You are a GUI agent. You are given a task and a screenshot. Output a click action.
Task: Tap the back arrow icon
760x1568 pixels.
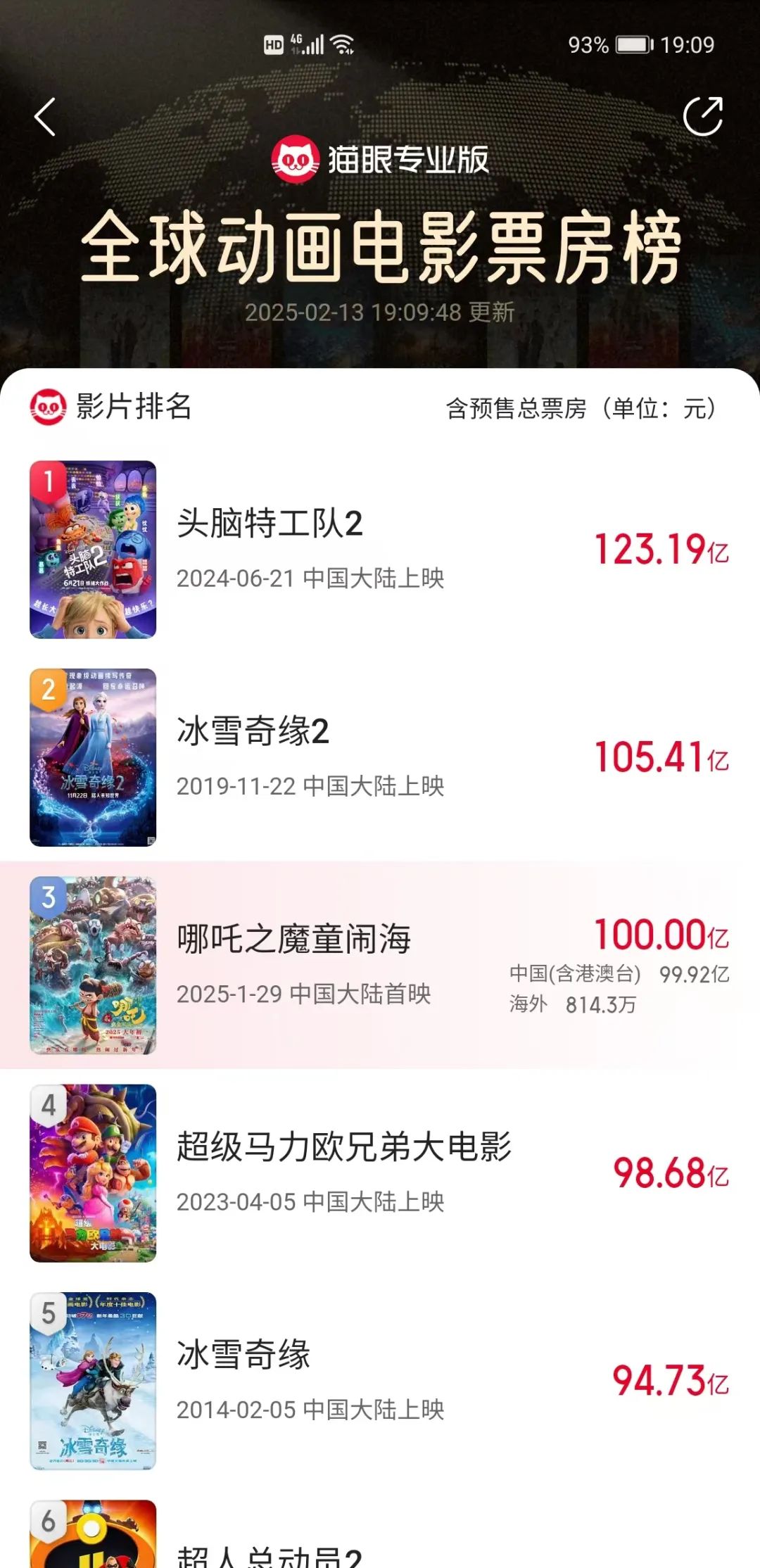point(44,116)
